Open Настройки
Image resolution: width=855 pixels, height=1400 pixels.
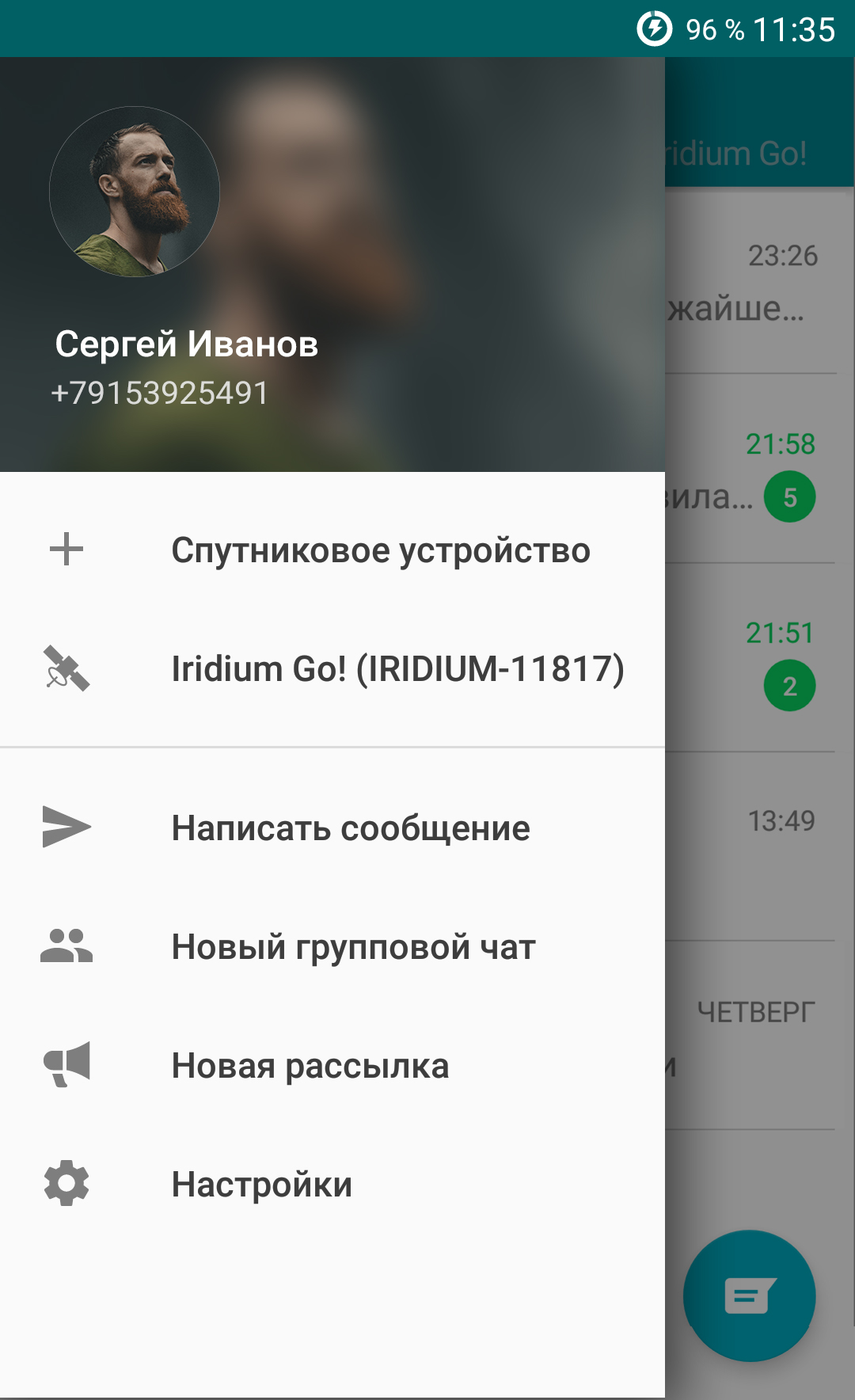point(332,1184)
